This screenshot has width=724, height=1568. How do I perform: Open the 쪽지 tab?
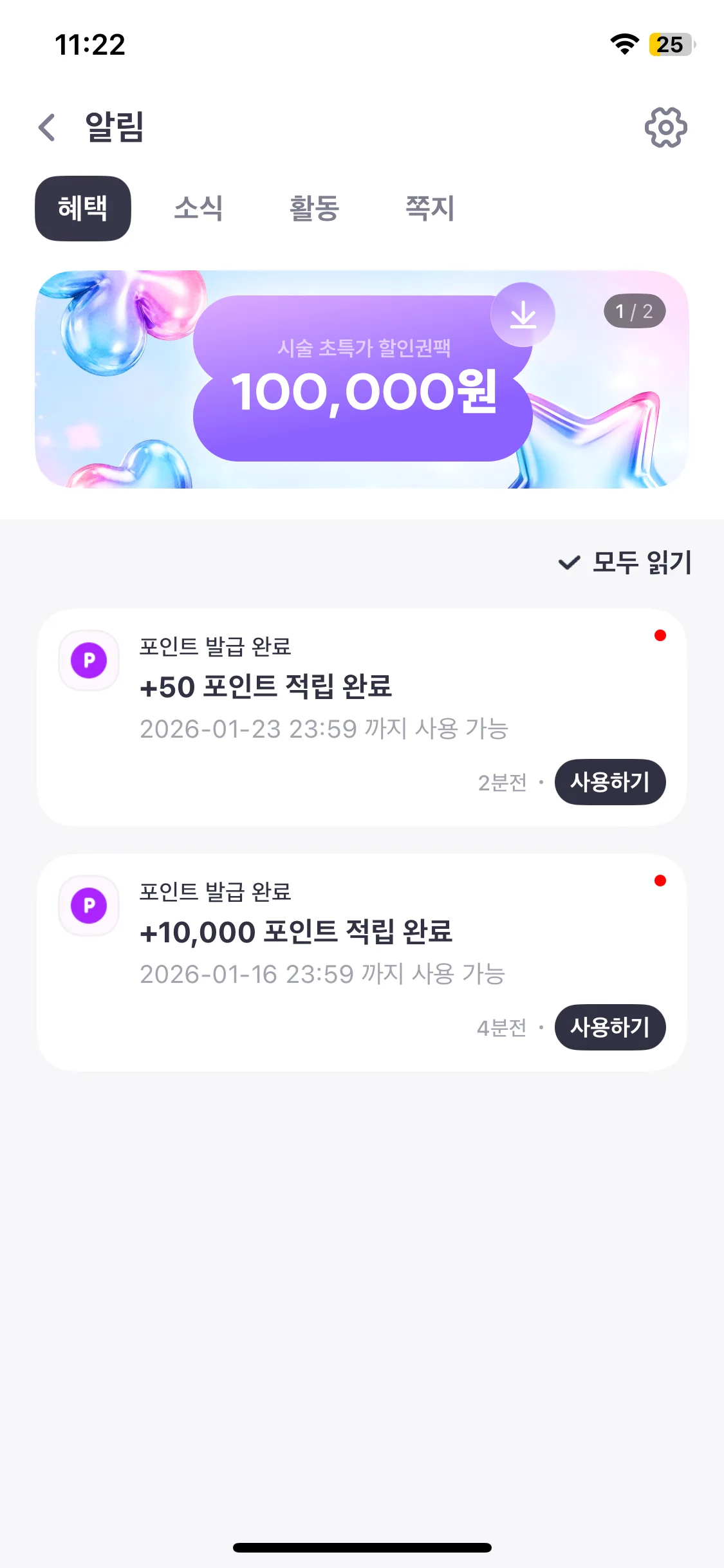[430, 209]
